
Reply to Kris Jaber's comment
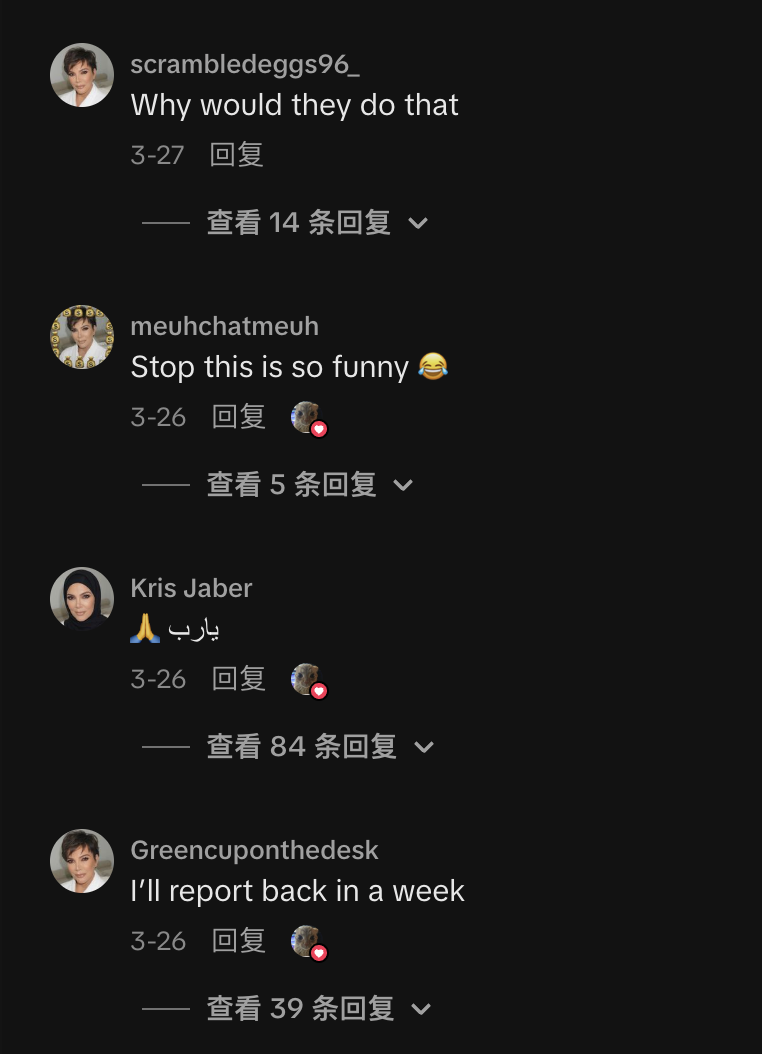tap(238, 679)
